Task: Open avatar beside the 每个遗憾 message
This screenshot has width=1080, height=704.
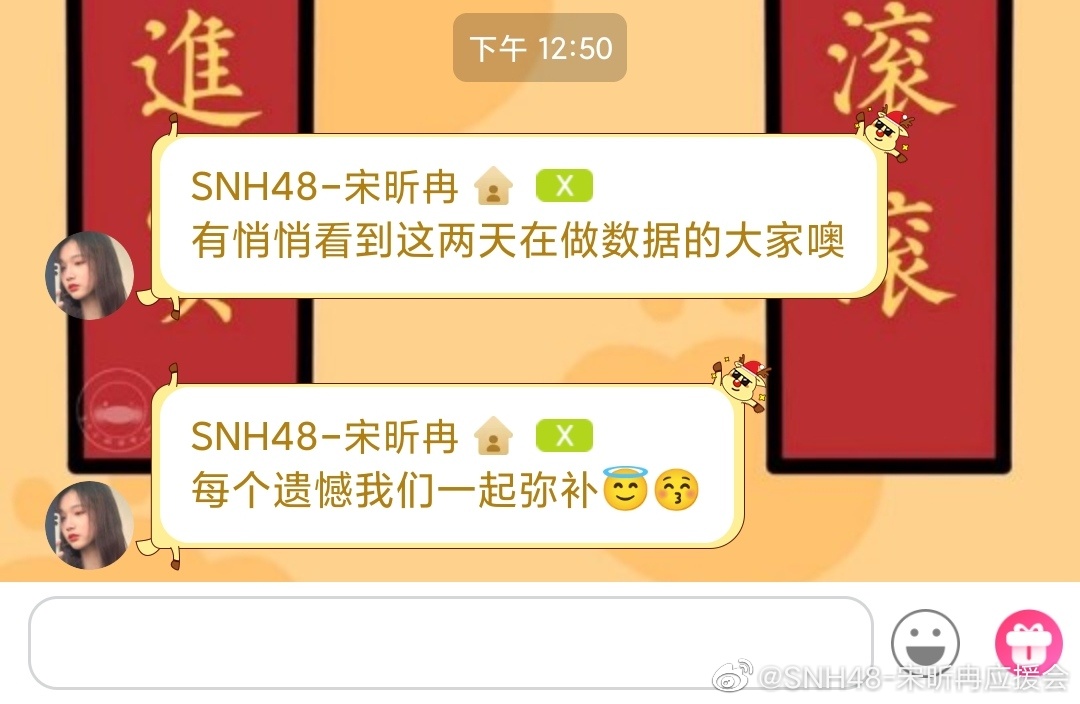Action: click(x=90, y=525)
